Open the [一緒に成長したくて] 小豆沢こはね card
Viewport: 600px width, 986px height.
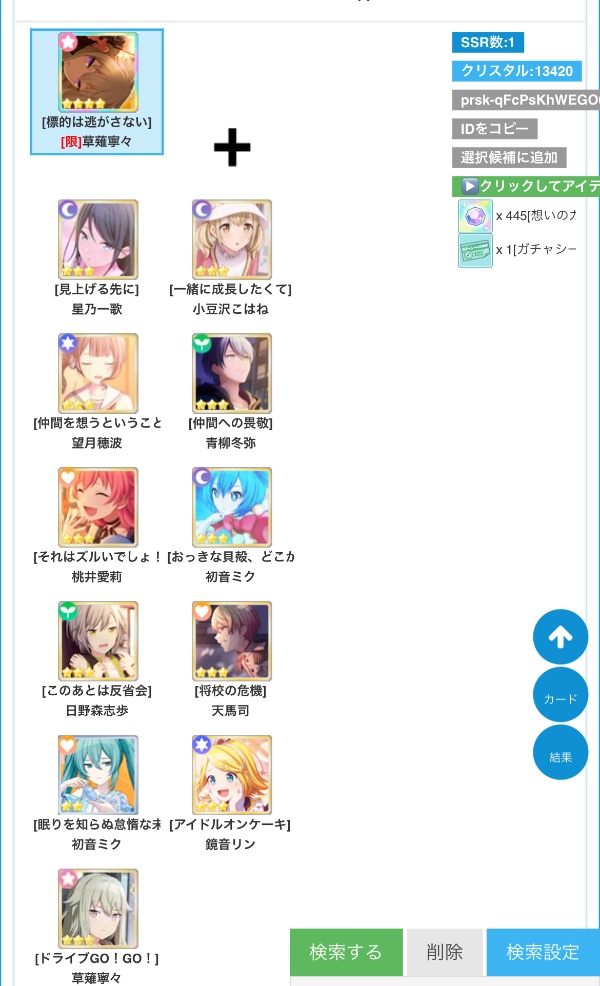tap(231, 239)
